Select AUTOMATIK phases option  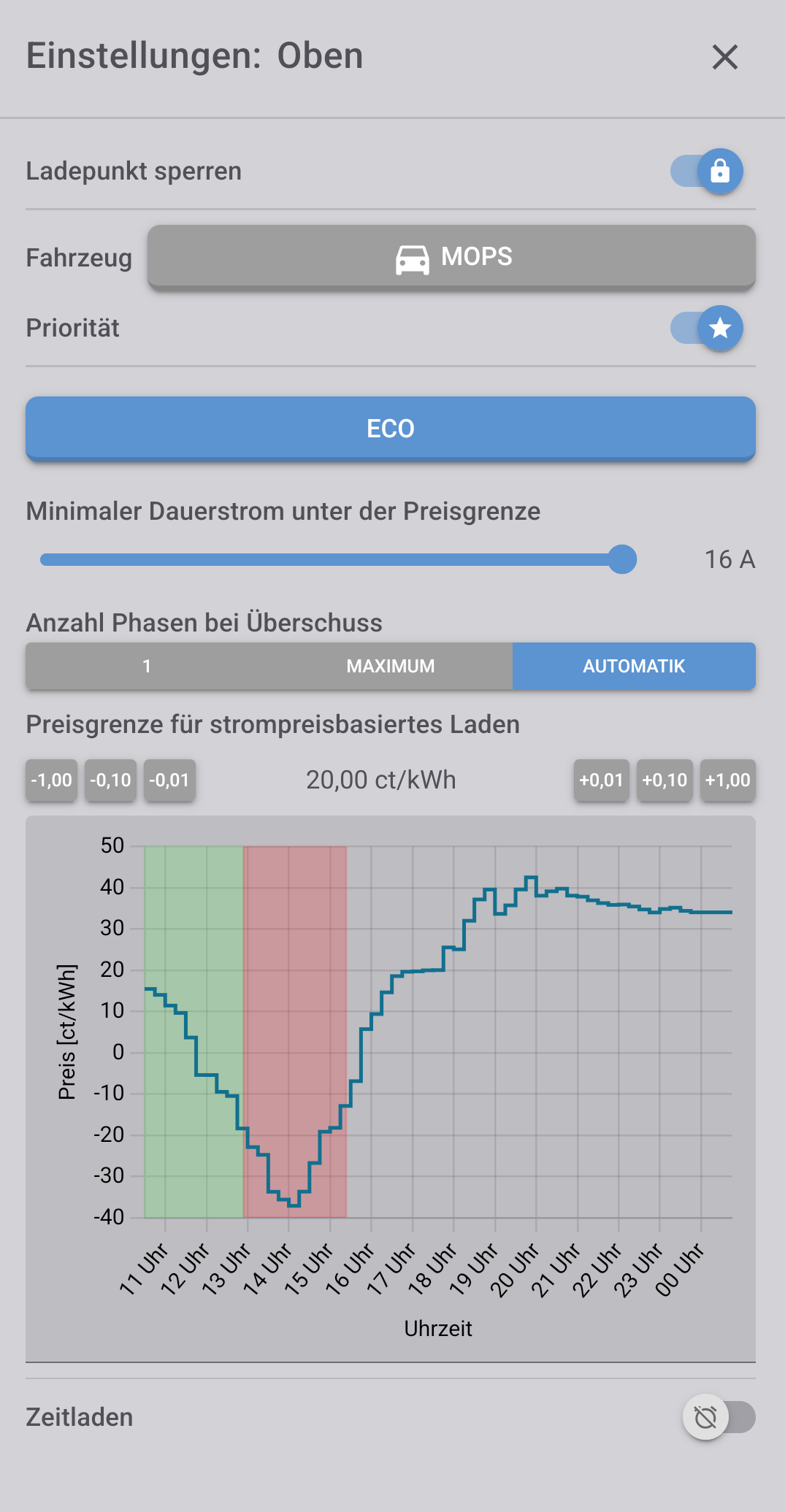pos(634,666)
